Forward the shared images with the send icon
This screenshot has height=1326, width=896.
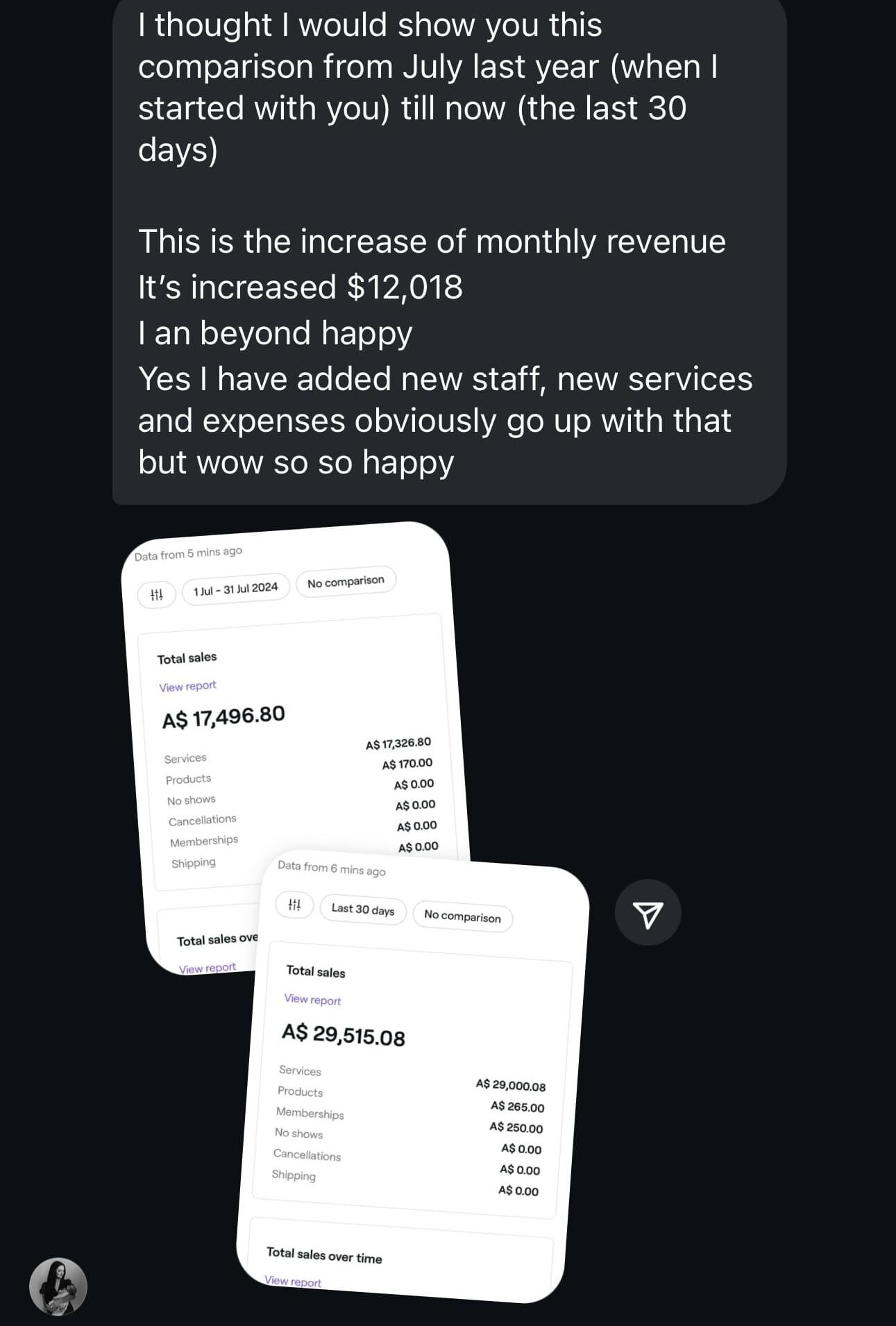pyautogui.click(x=648, y=913)
